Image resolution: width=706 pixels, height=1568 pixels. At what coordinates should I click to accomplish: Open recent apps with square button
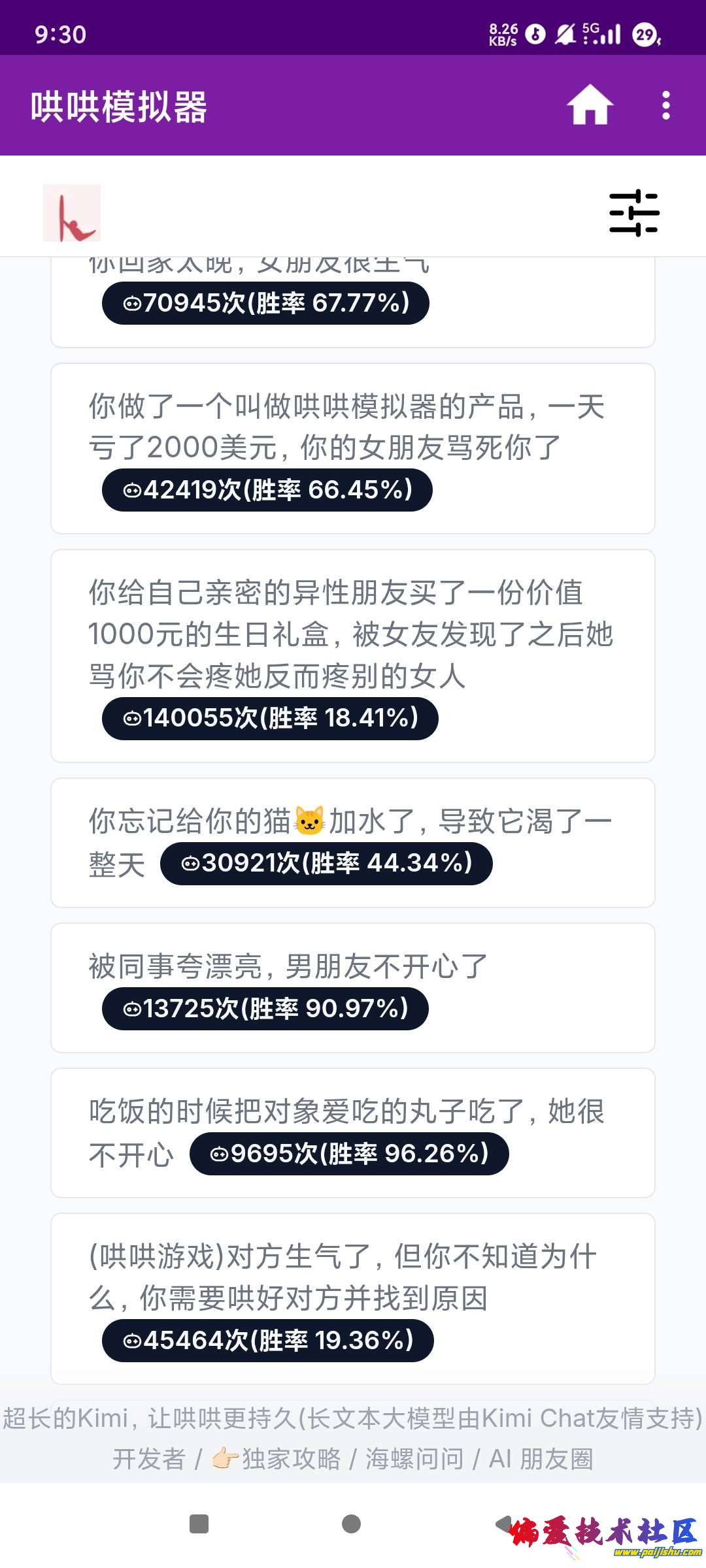(199, 1524)
